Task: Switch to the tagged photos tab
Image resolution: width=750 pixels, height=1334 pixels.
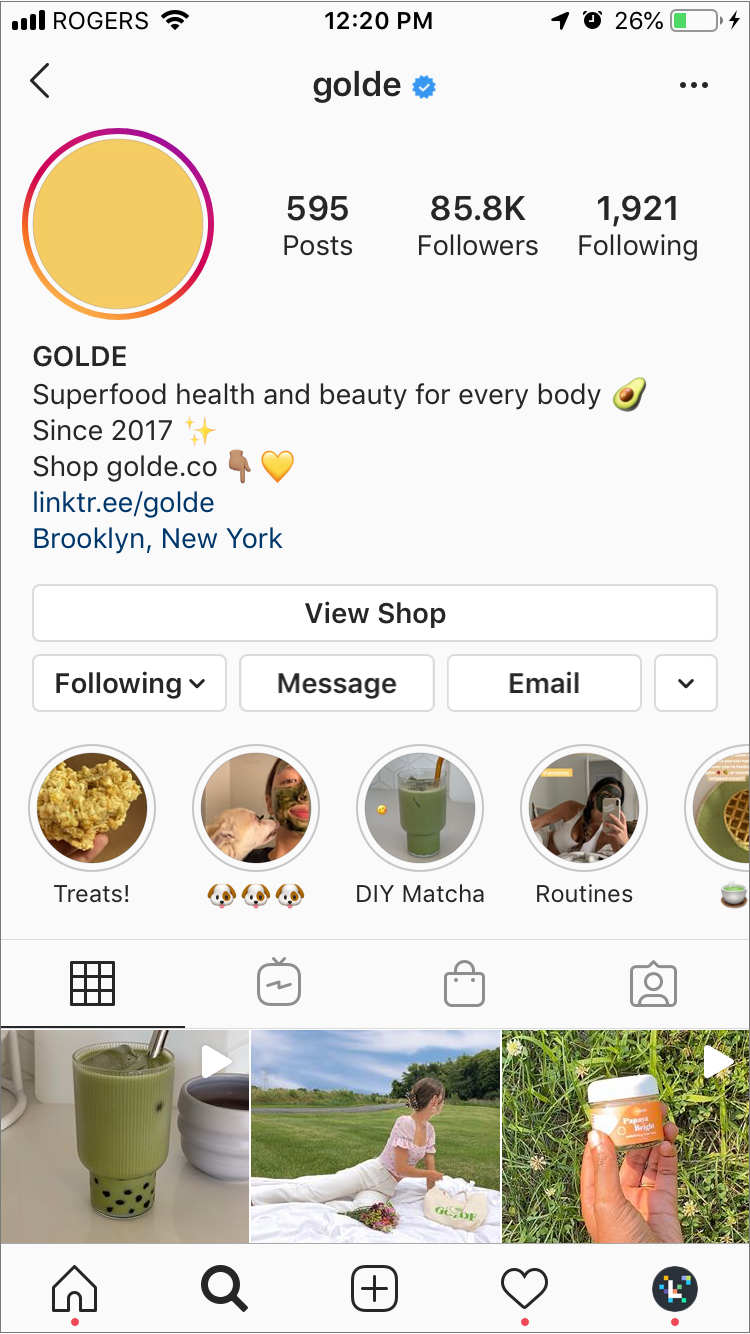Action: 653,984
